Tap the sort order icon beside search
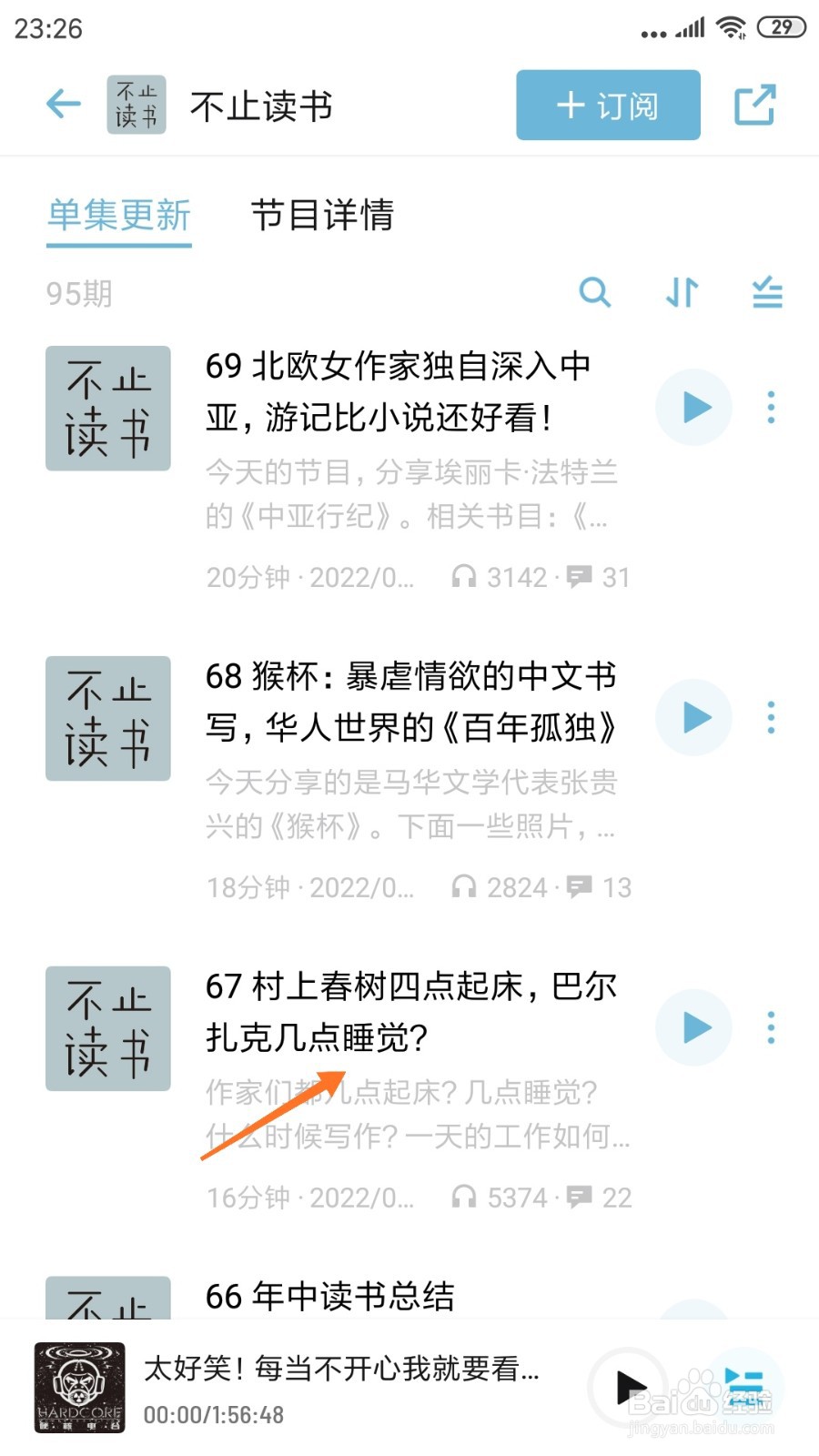819x1456 pixels. 681,293
